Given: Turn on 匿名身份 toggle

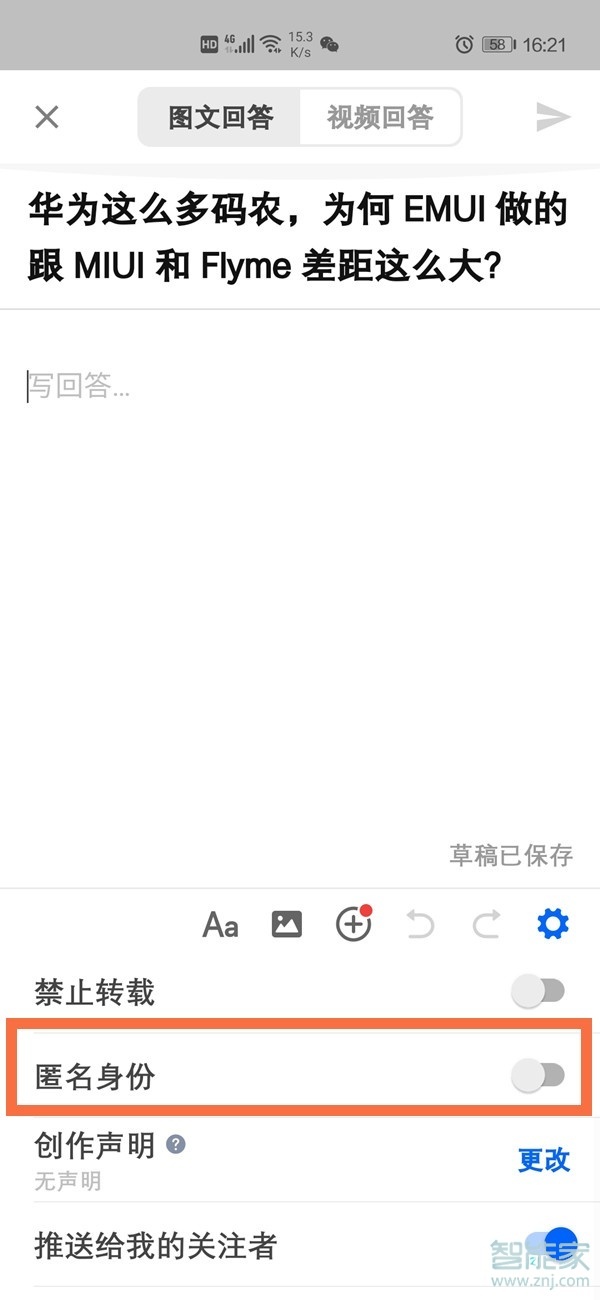Looking at the screenshot, I should coord(538,1076).
